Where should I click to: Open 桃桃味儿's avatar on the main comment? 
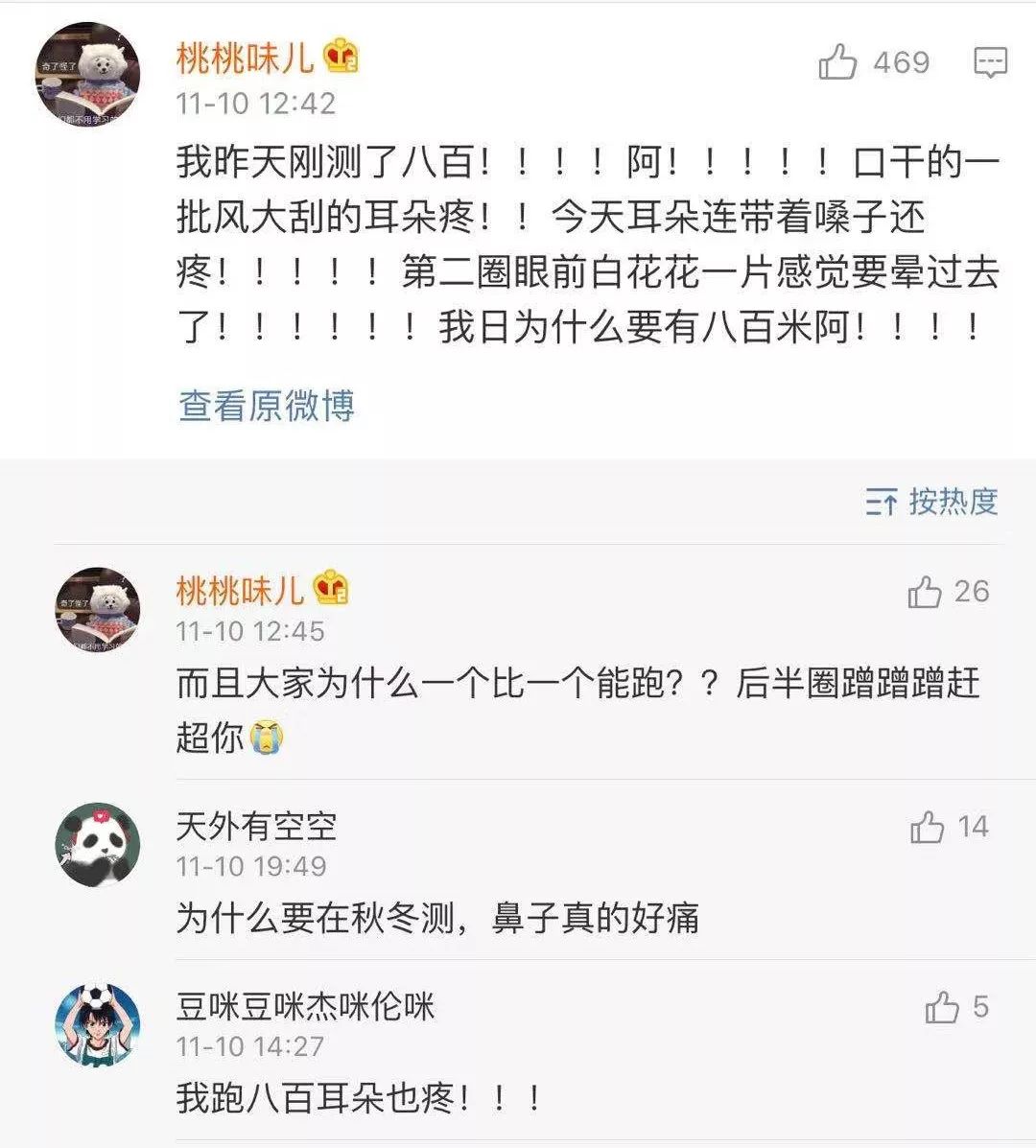87,76
